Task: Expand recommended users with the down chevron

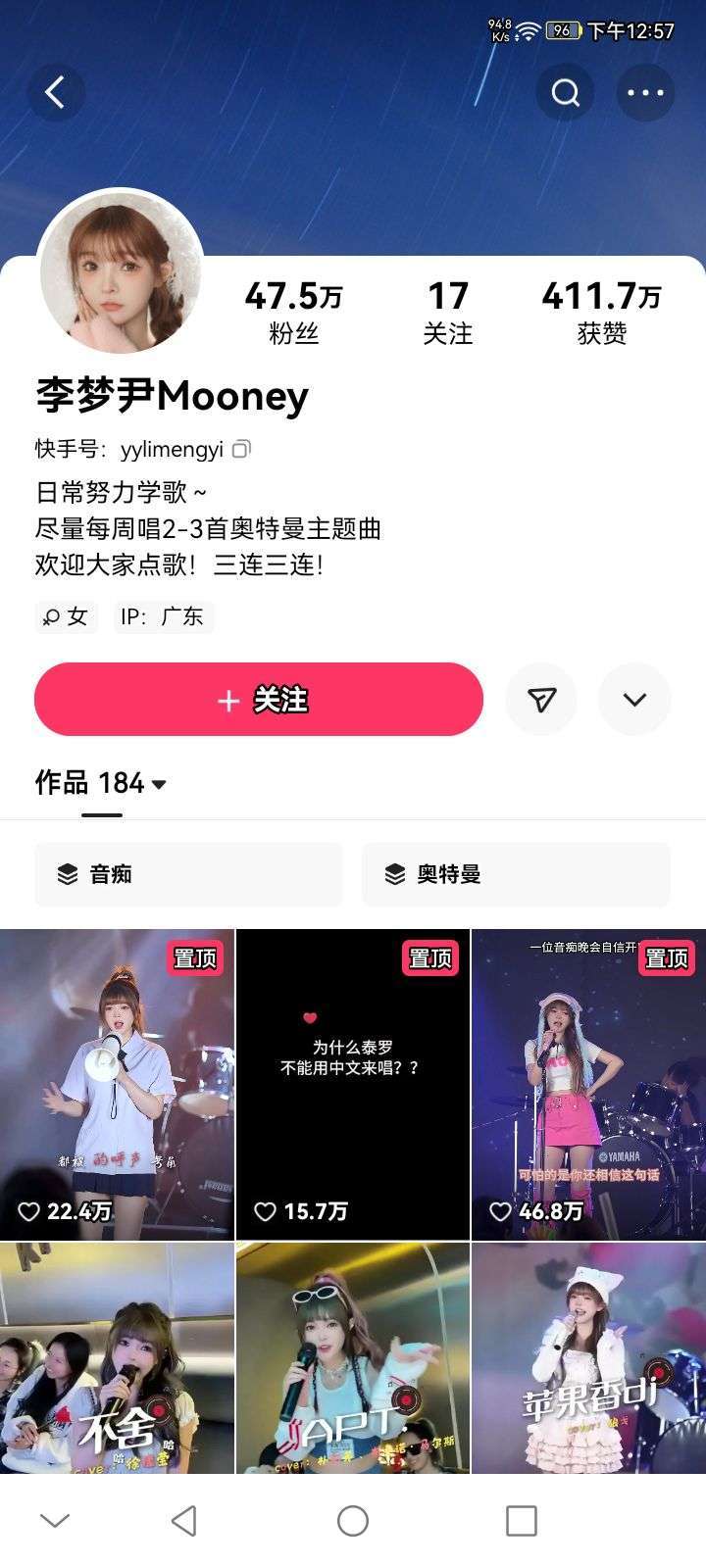Action: click(x=634, y=700)
